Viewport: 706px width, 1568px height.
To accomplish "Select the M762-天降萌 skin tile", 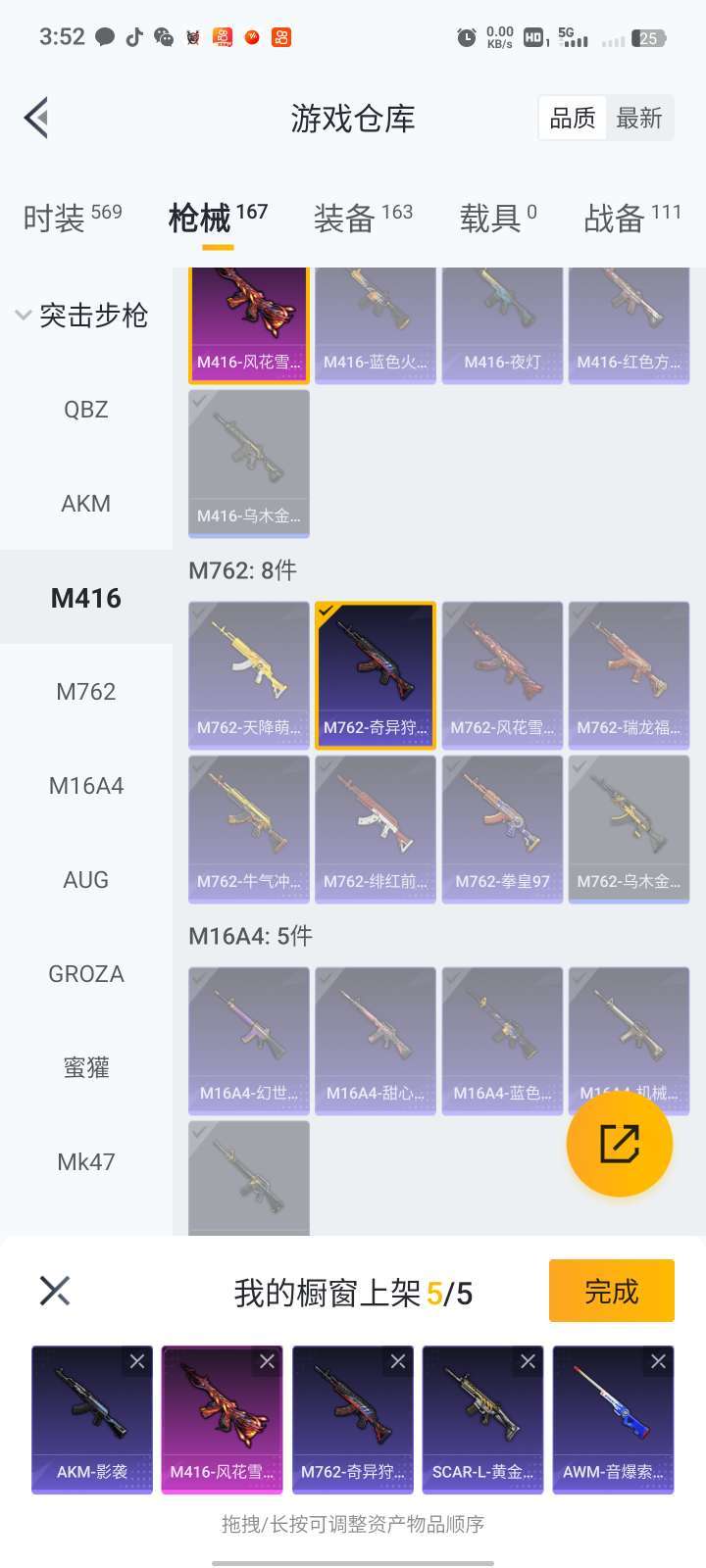I will (x=249, y=675).
